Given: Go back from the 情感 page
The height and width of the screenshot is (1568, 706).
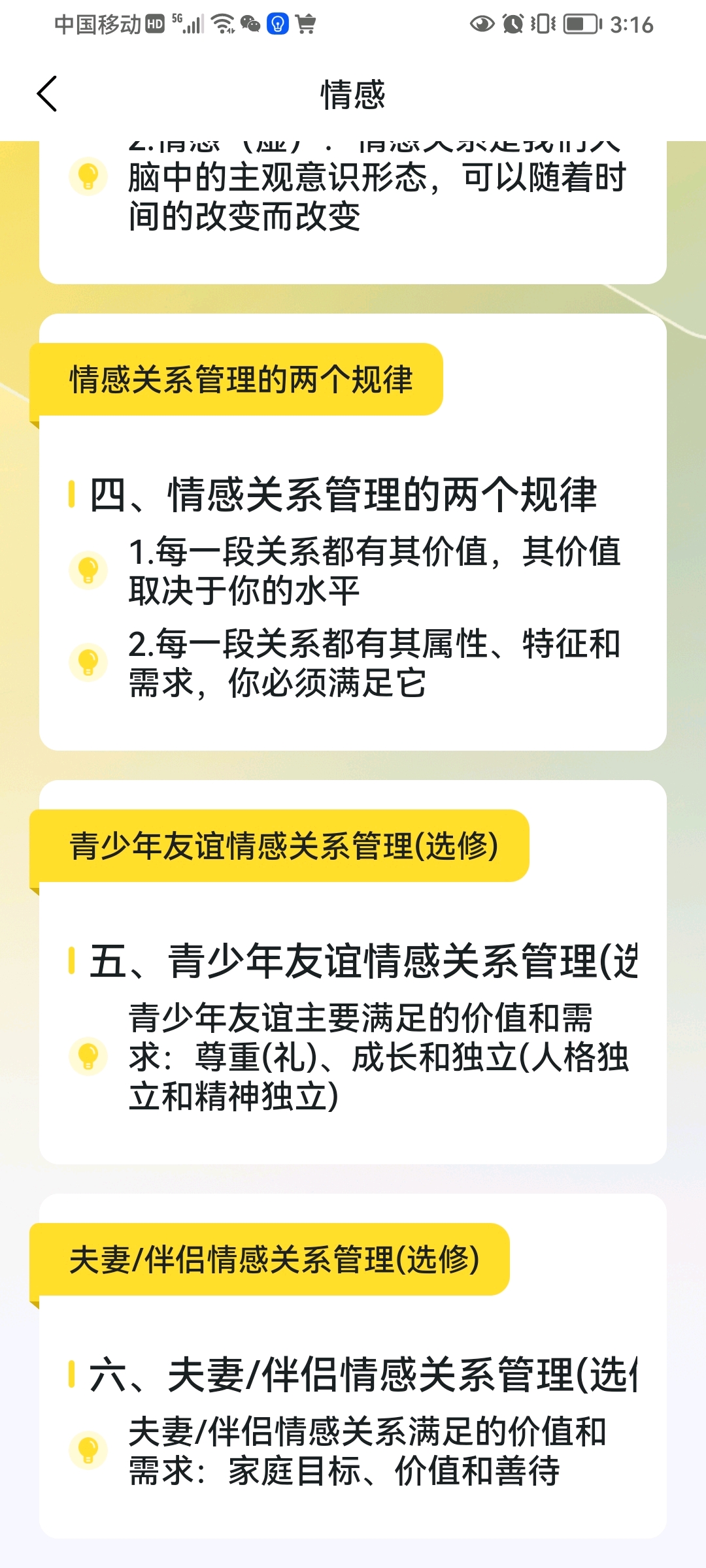Looking at the screenshot, I should click(47, 94).
